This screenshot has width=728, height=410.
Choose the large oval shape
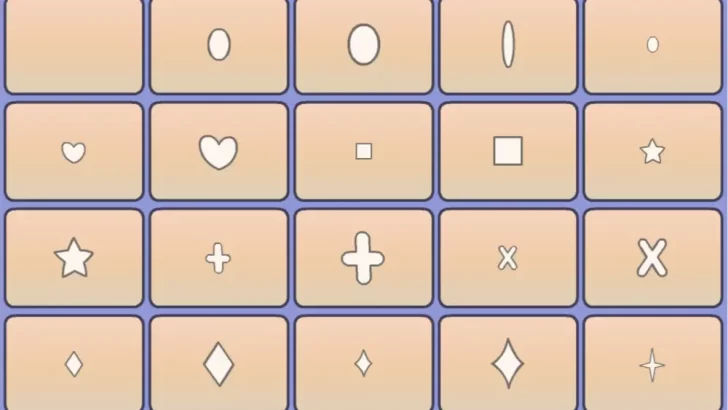click(x=364, y=45)
